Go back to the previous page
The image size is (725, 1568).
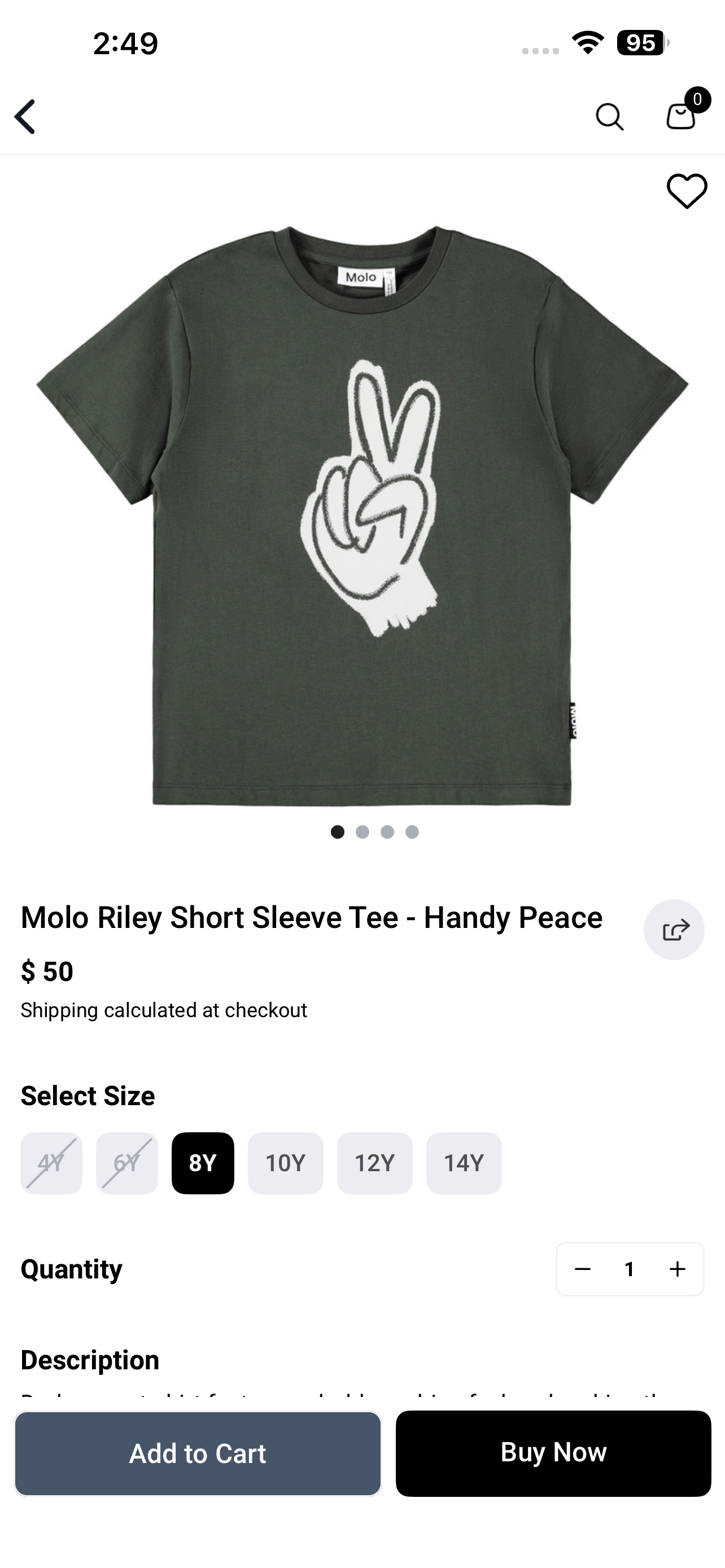pos(25,116)
